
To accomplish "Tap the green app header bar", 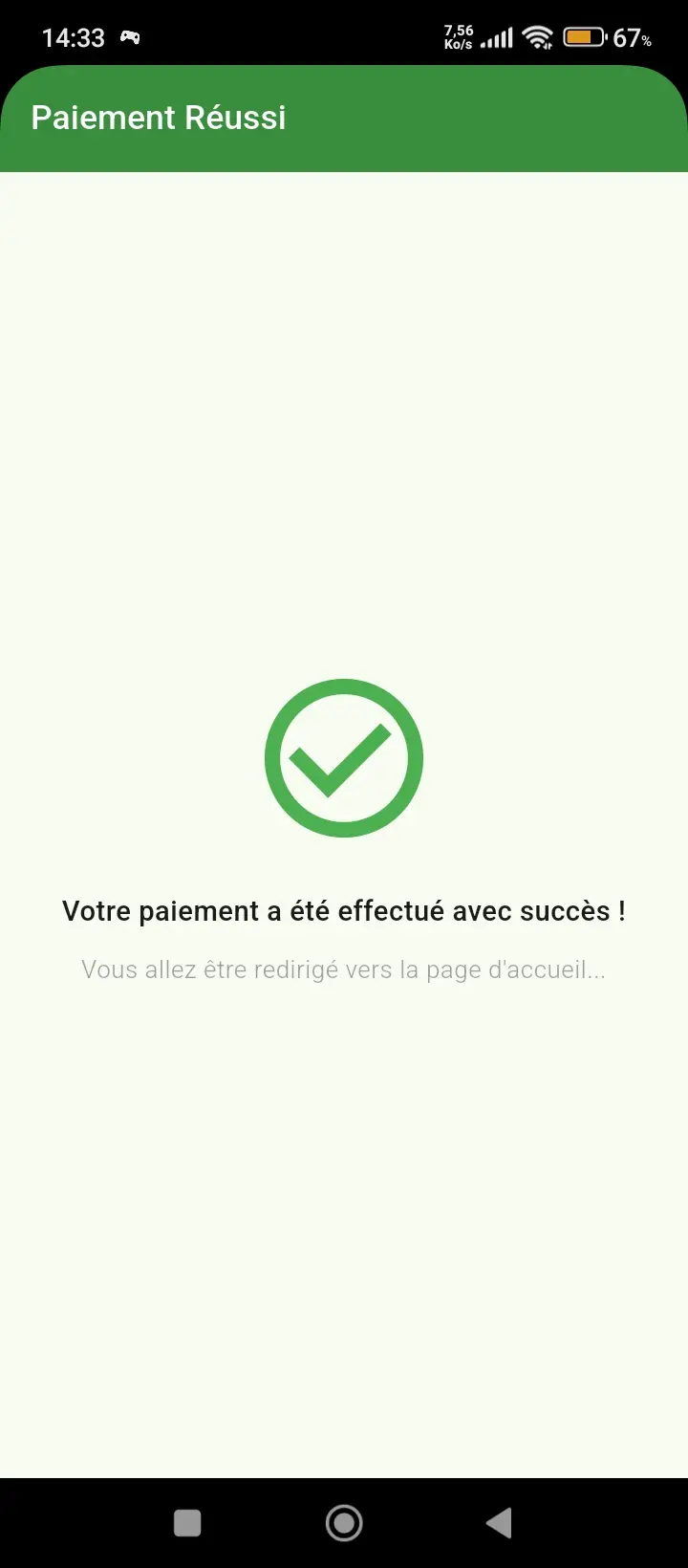I will click(478, 117).
